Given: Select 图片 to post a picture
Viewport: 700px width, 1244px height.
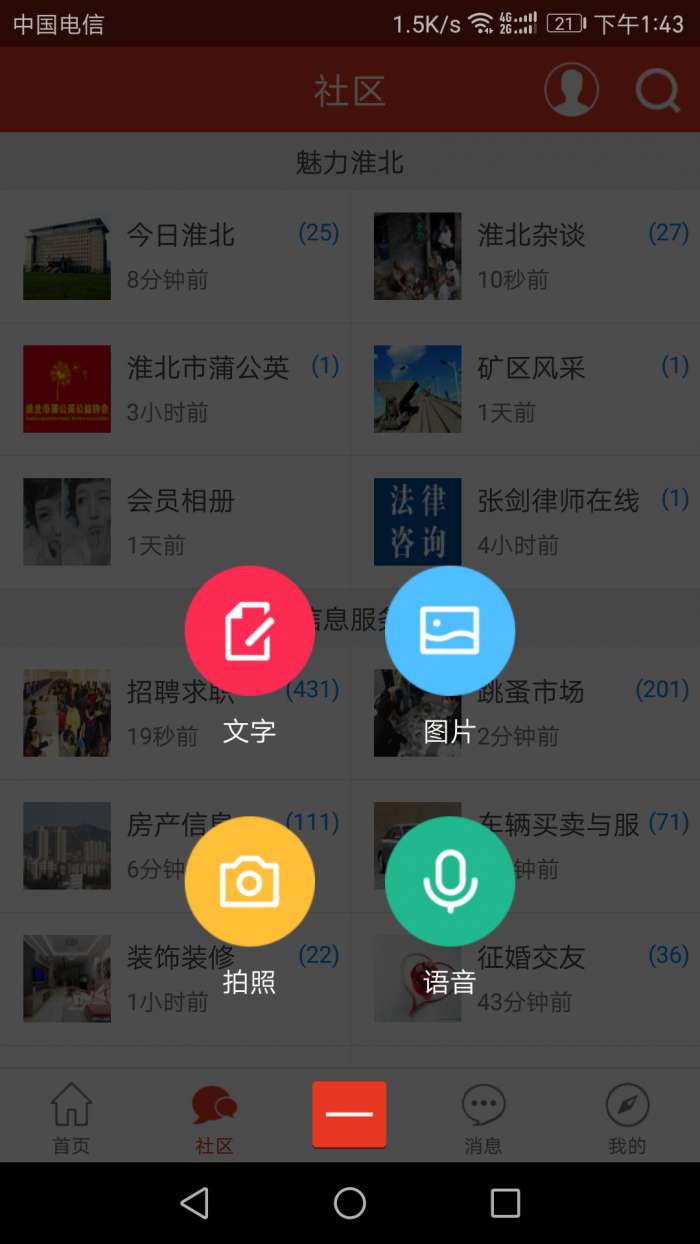Looking at the screenshot, I should pyautogui.click(x=449, y=631).
